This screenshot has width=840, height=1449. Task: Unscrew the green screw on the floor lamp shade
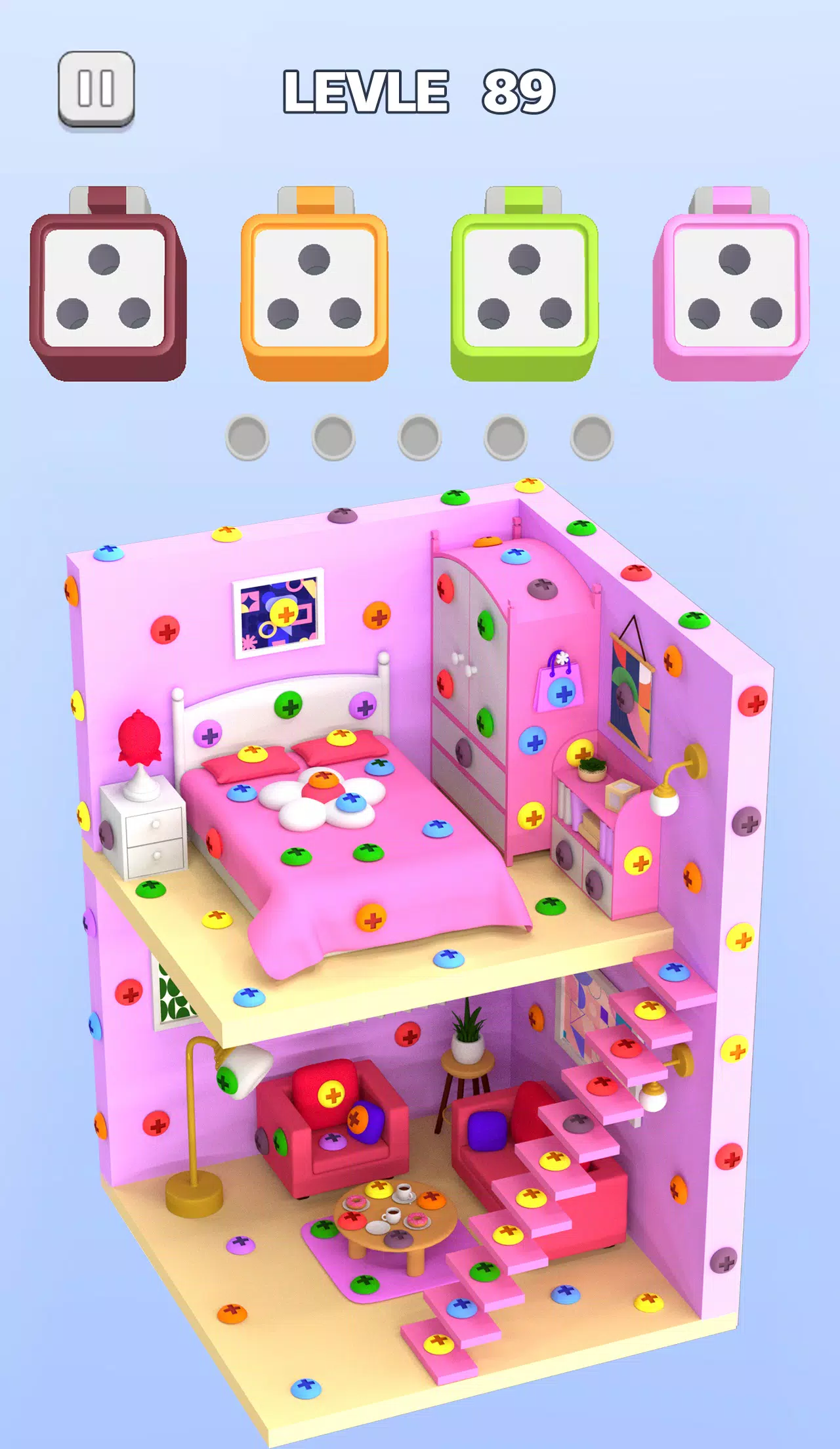tap(227, 1080)
